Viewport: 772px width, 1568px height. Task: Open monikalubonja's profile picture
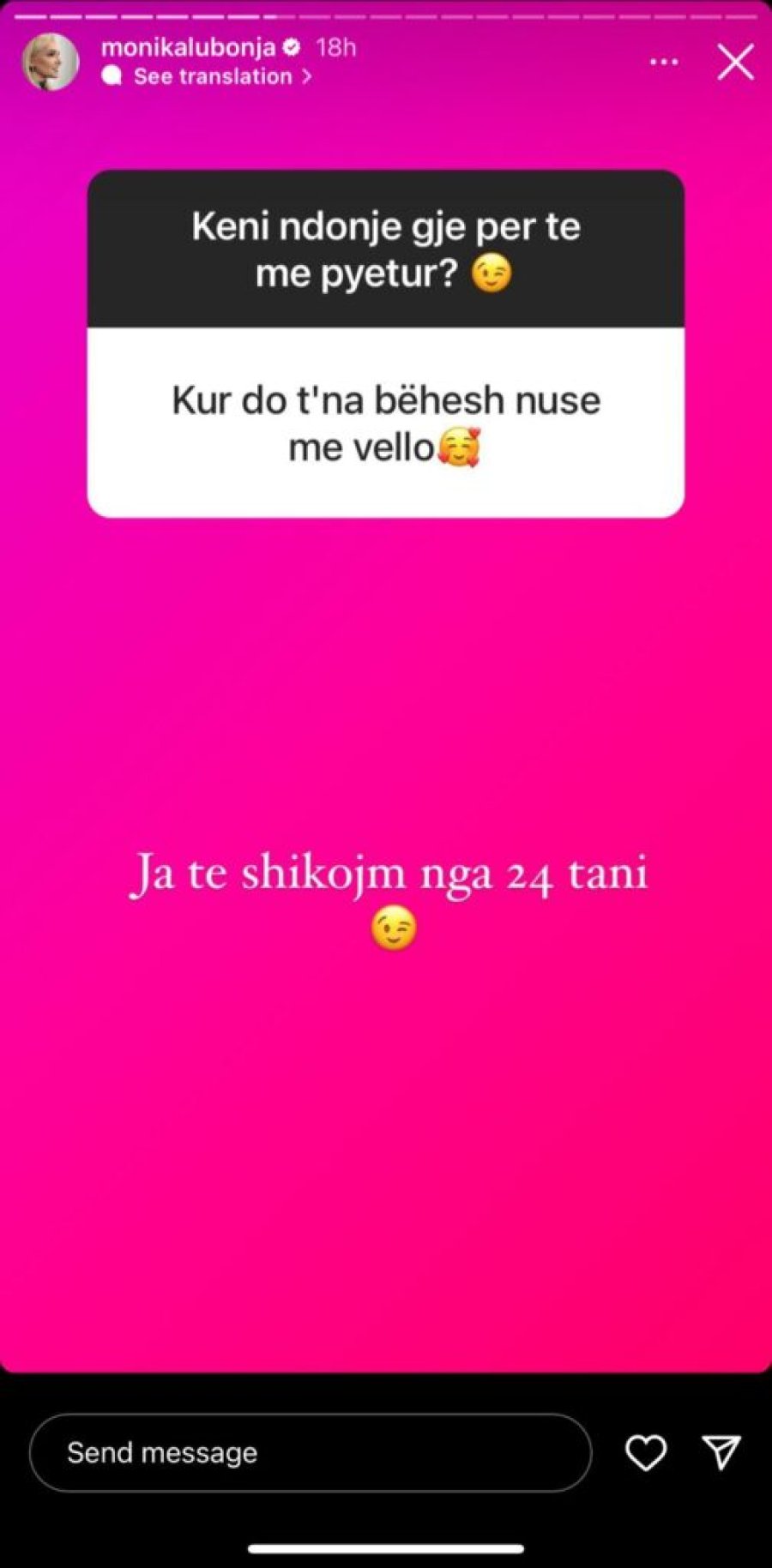(x=51, y=62)
